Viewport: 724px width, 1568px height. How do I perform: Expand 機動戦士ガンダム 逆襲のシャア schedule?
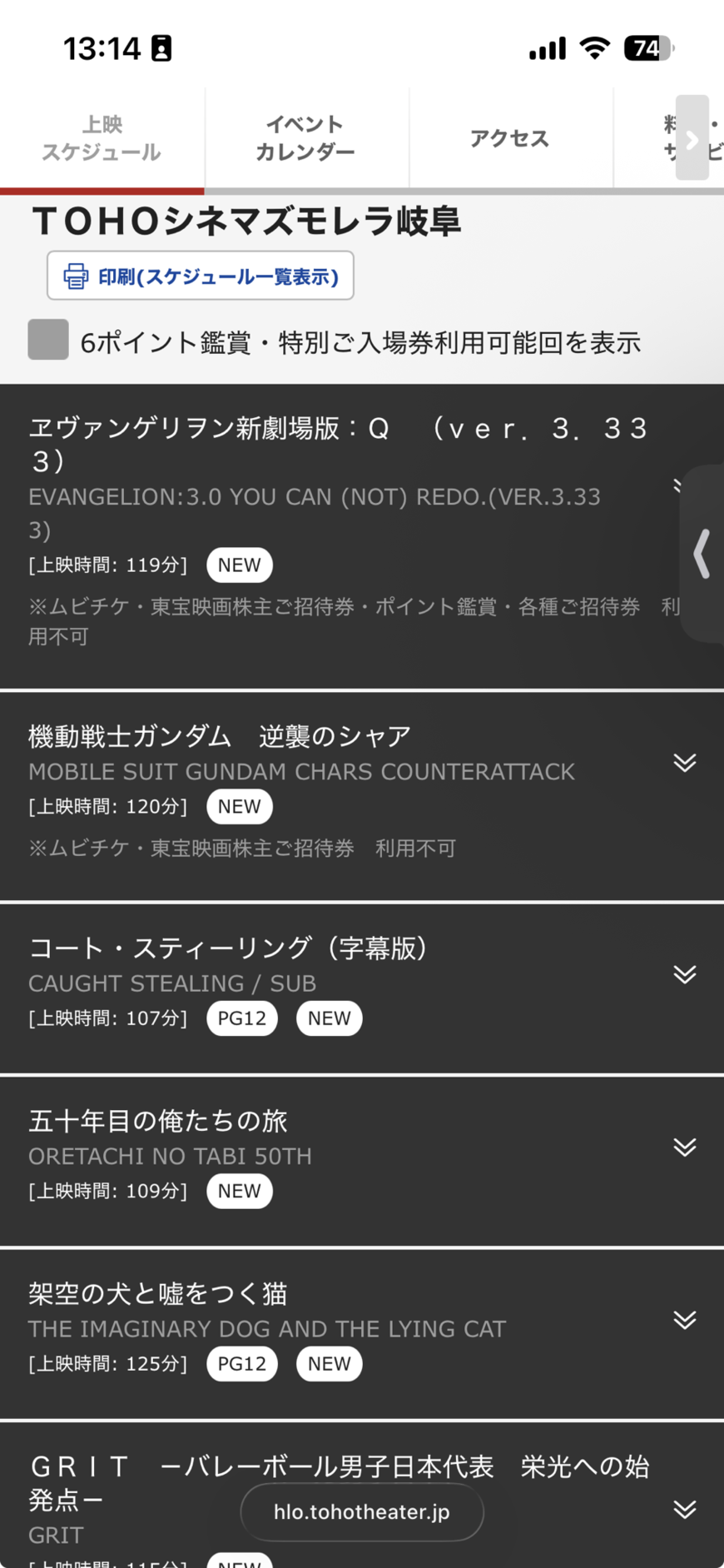pyautogui.click(x=684, y=763)
